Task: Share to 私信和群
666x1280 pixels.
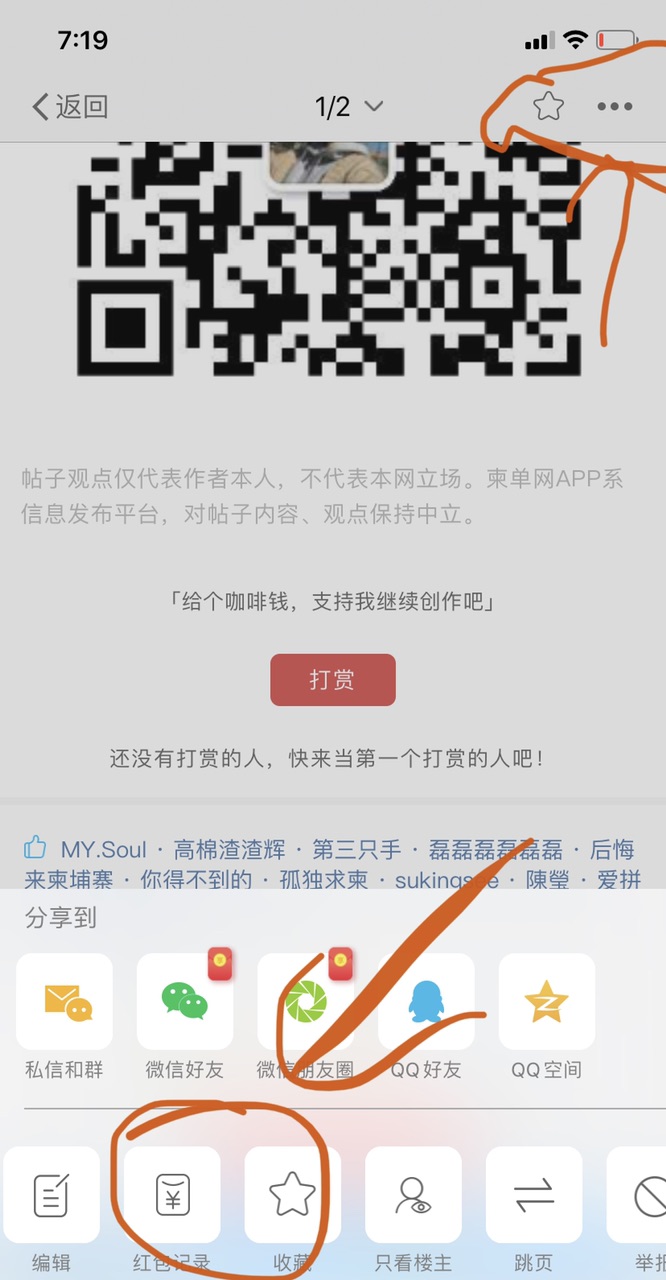Action: (x=65, y=1002)
